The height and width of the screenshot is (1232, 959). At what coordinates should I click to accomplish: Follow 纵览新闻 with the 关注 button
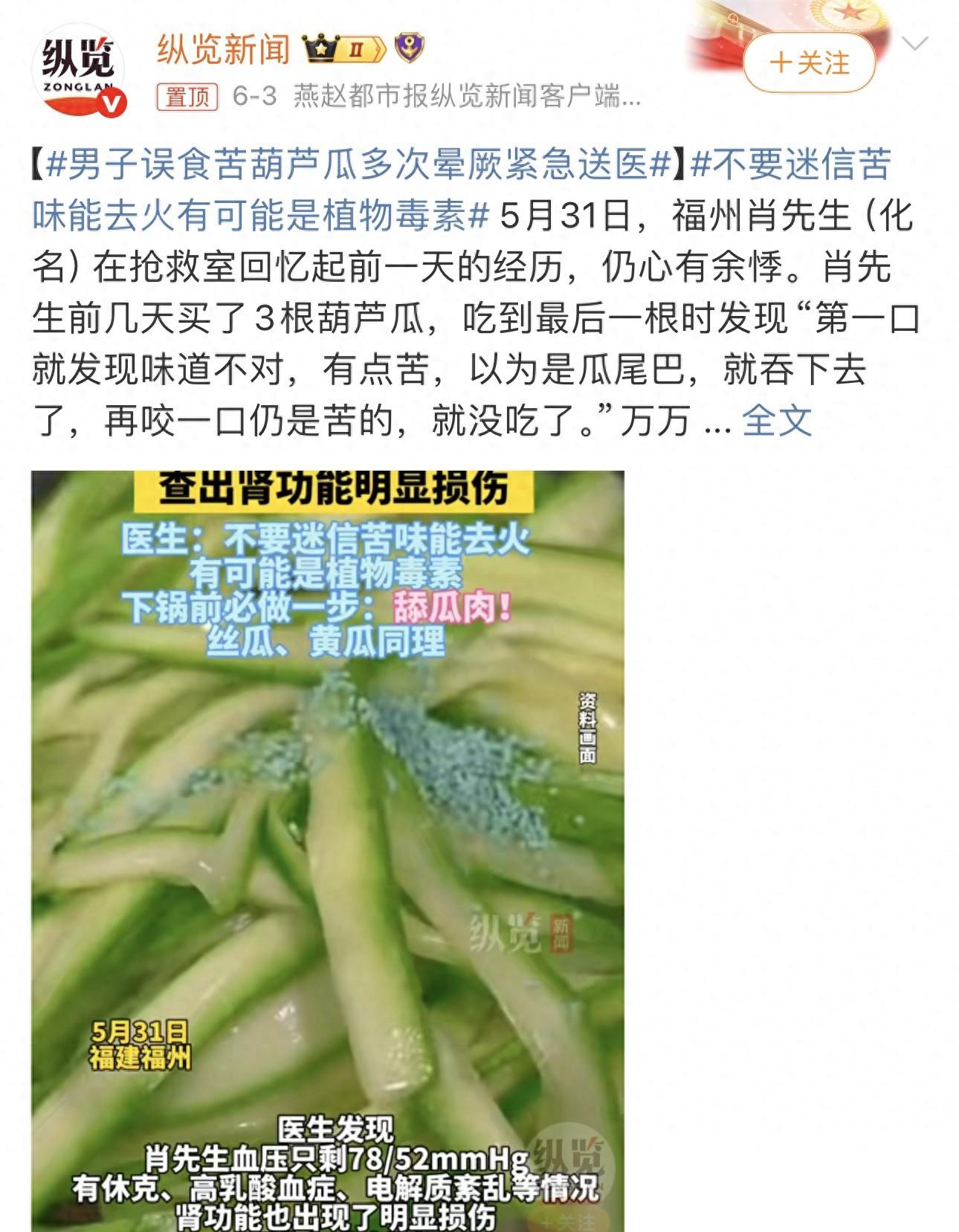810,63
